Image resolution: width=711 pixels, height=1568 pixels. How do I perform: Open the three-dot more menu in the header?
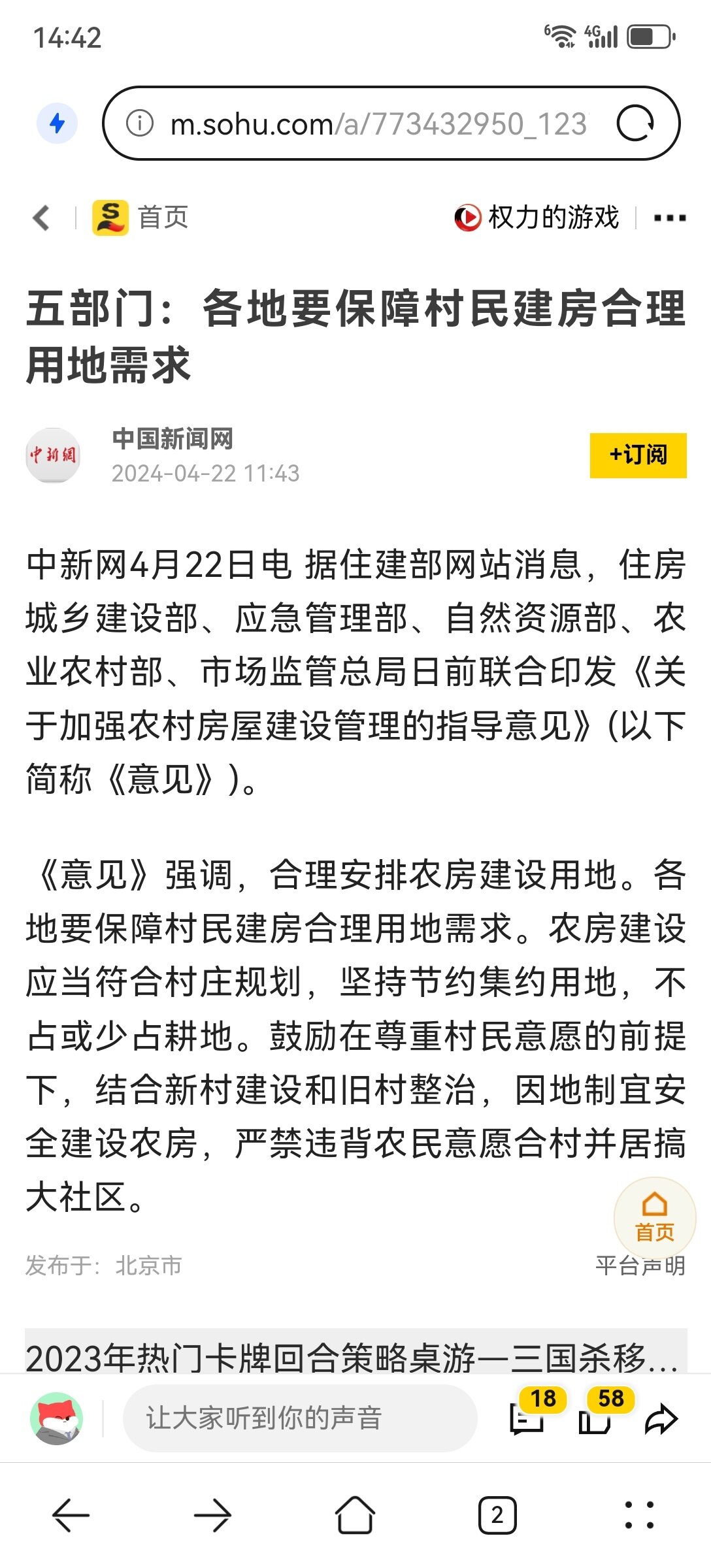pyautogui.click(x=670, y=218)
